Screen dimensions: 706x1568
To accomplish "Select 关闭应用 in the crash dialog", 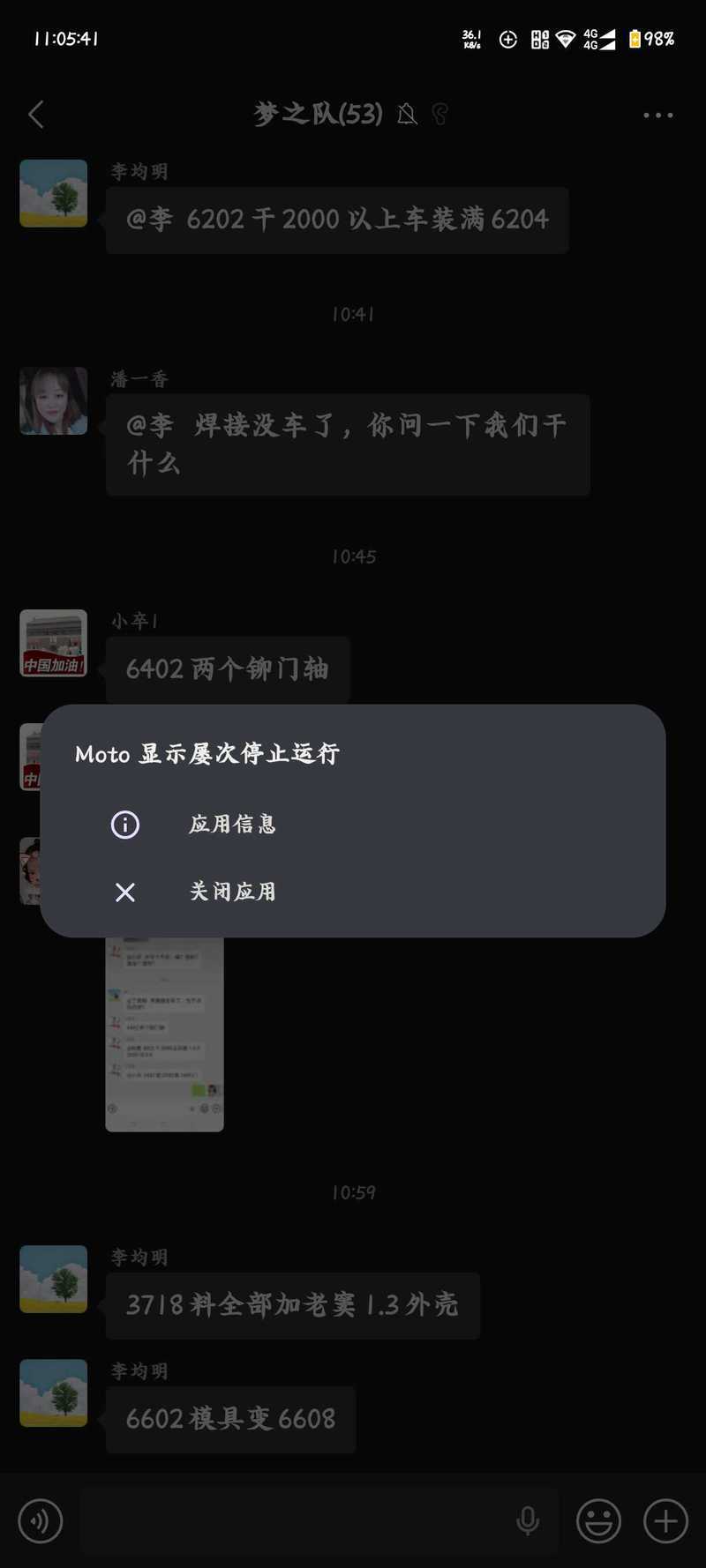I will pos(231,892).
